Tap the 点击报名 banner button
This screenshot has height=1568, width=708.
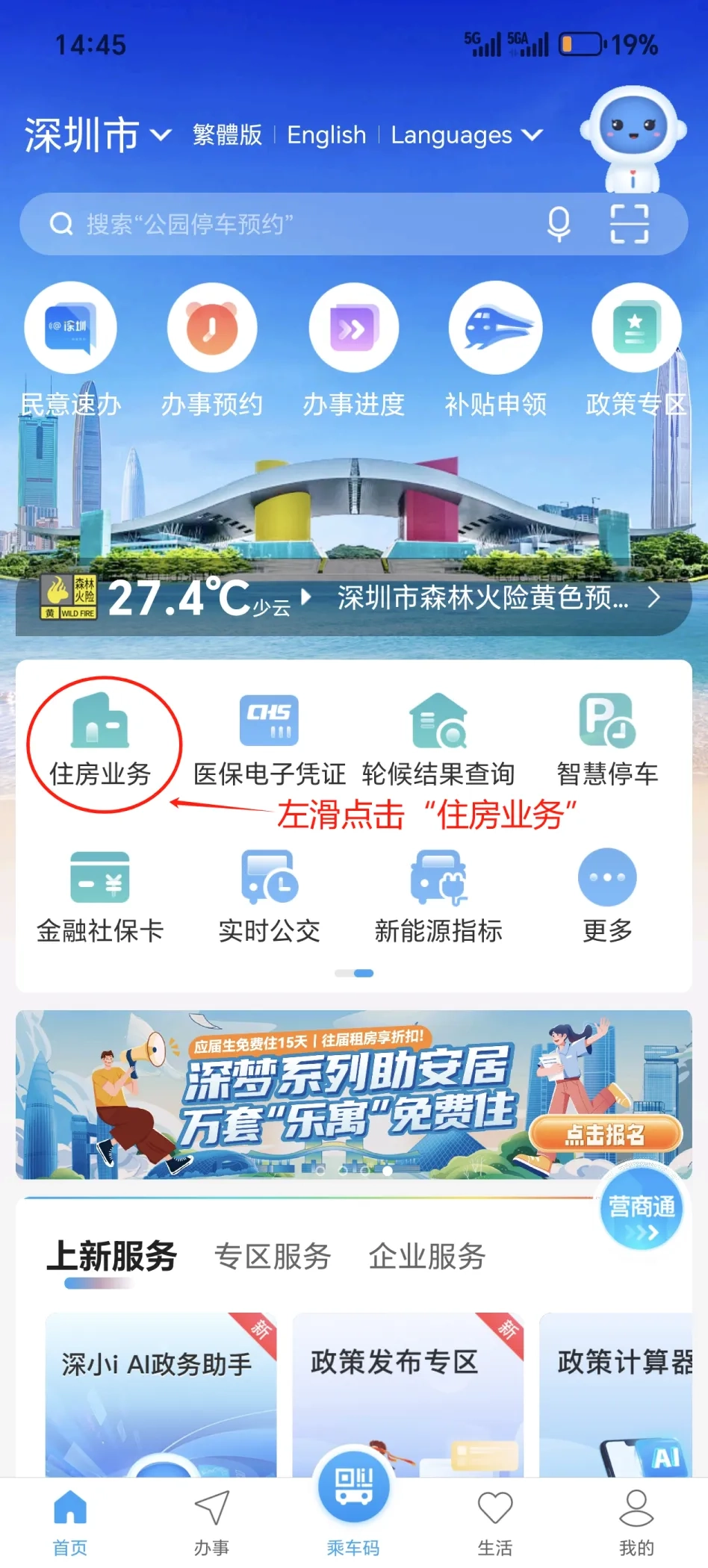pyautogui.click(x=606, y=1135)
